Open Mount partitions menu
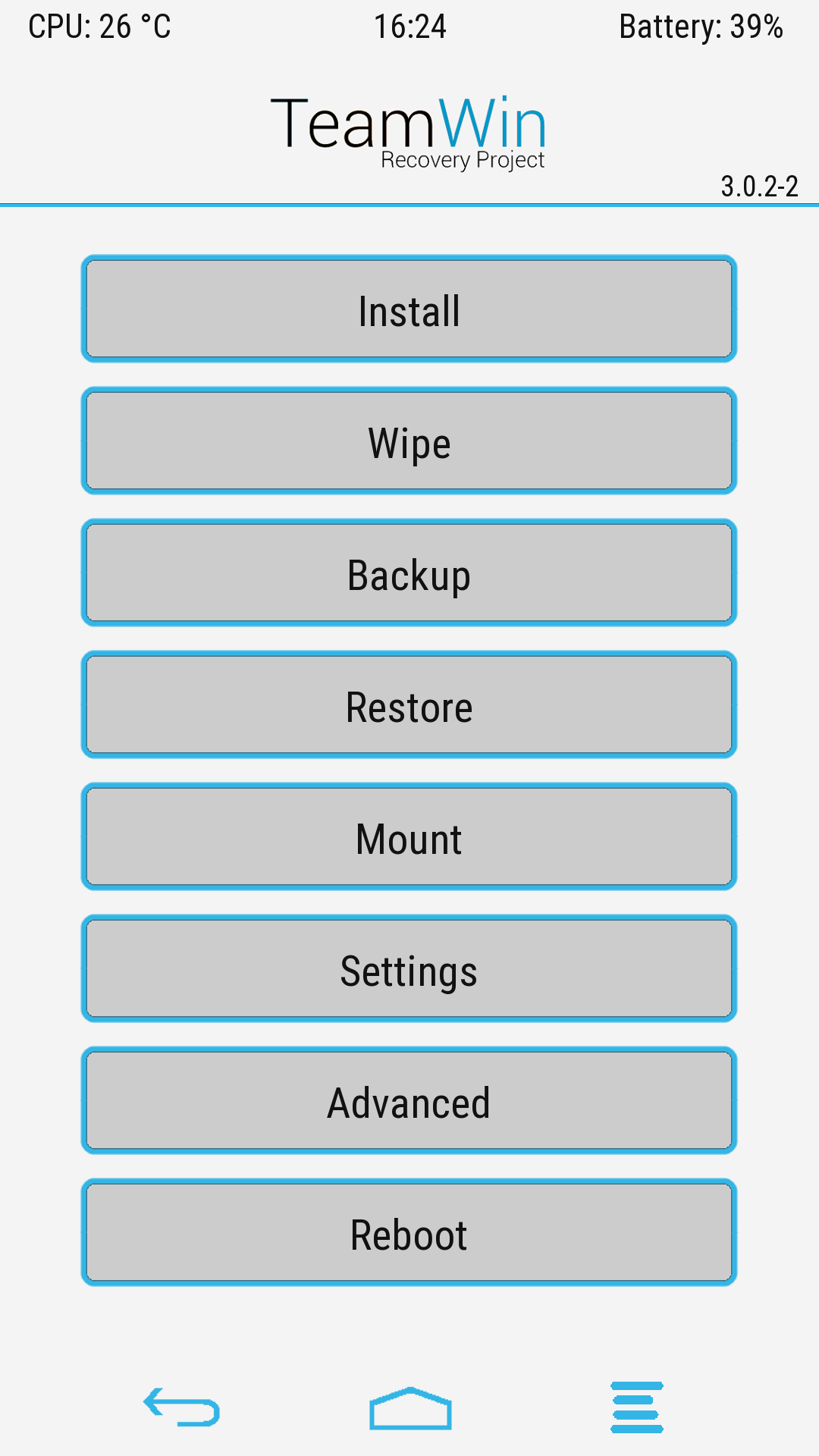Screen dimensions: 819x1456 coord(409,836)
